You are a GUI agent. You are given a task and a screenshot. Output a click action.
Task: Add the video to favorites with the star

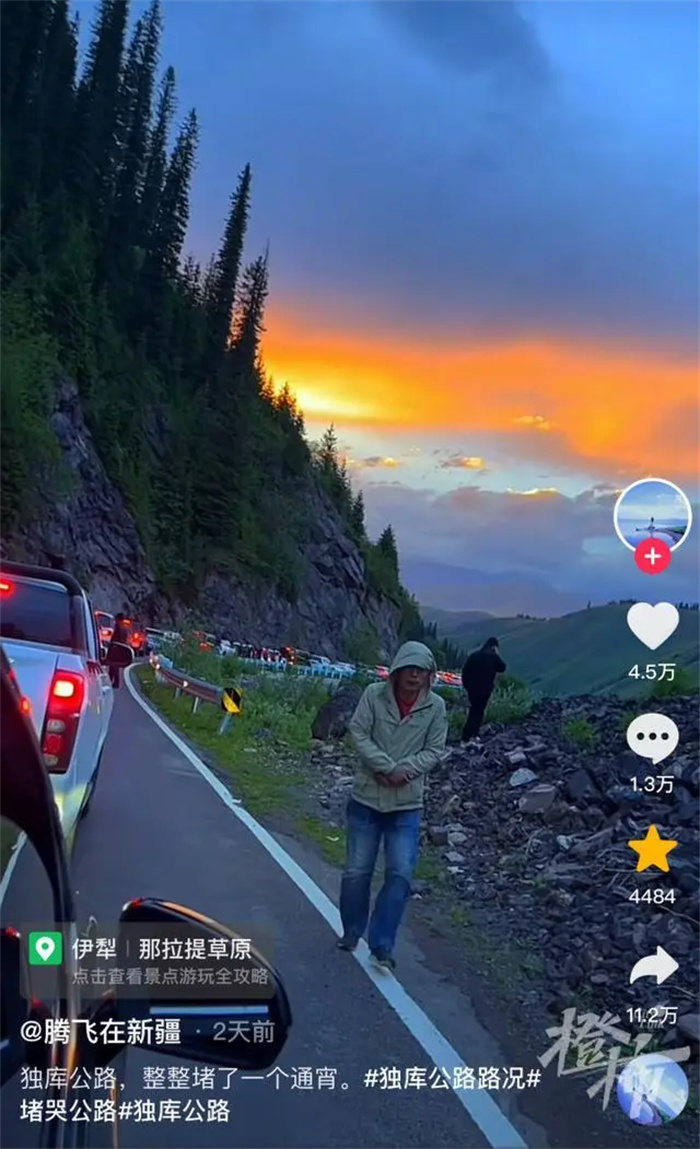[x=652, y=849]
